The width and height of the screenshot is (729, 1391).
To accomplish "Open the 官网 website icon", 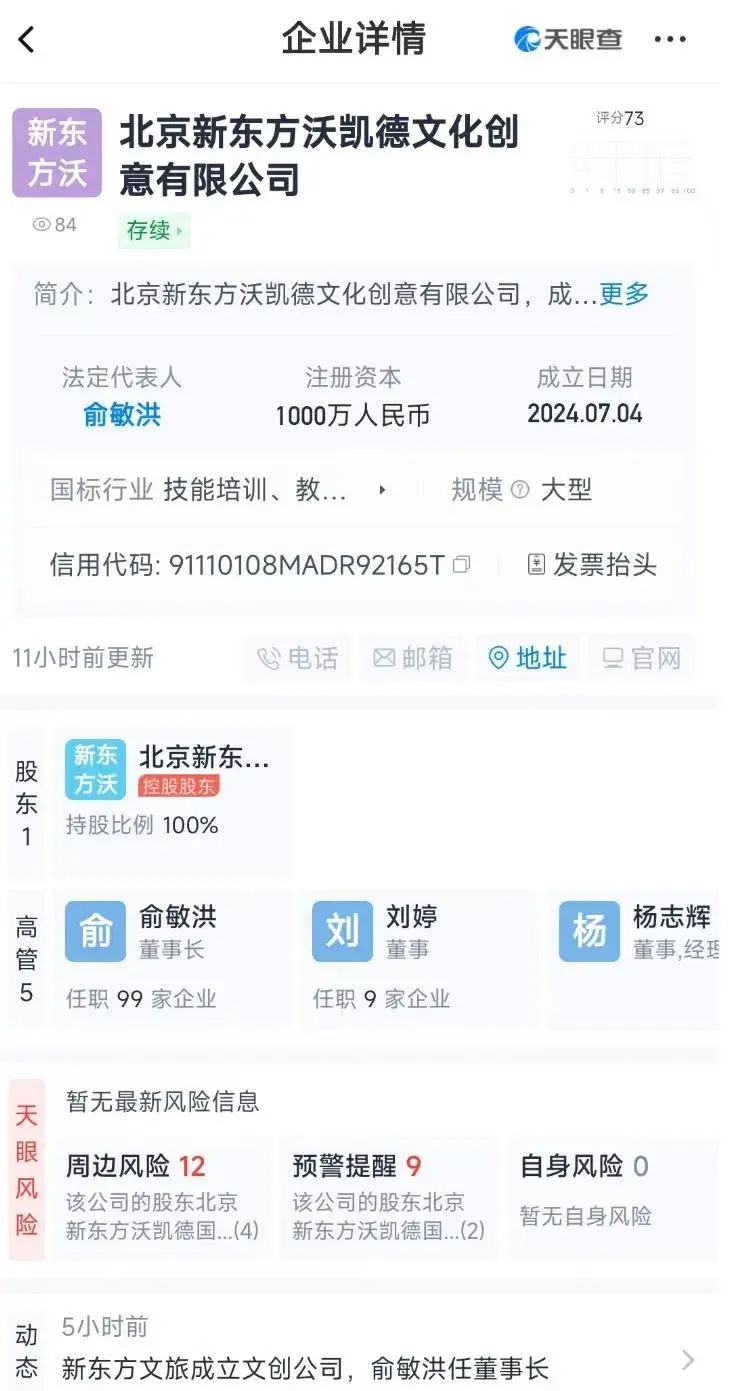I will point(641,657).
